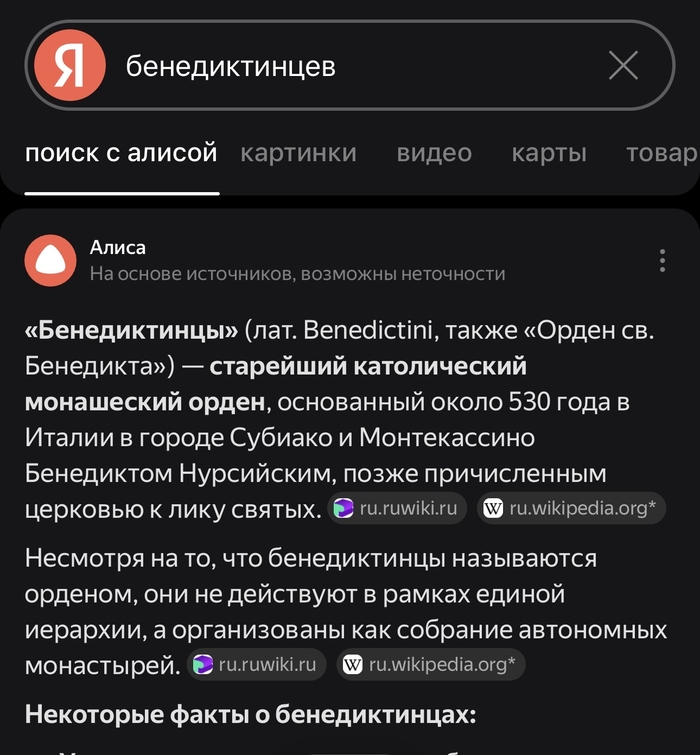Open ru.wikipedia.org source after «монастырей»
This screenshot has height=755, width=700.
pos(431,663)
